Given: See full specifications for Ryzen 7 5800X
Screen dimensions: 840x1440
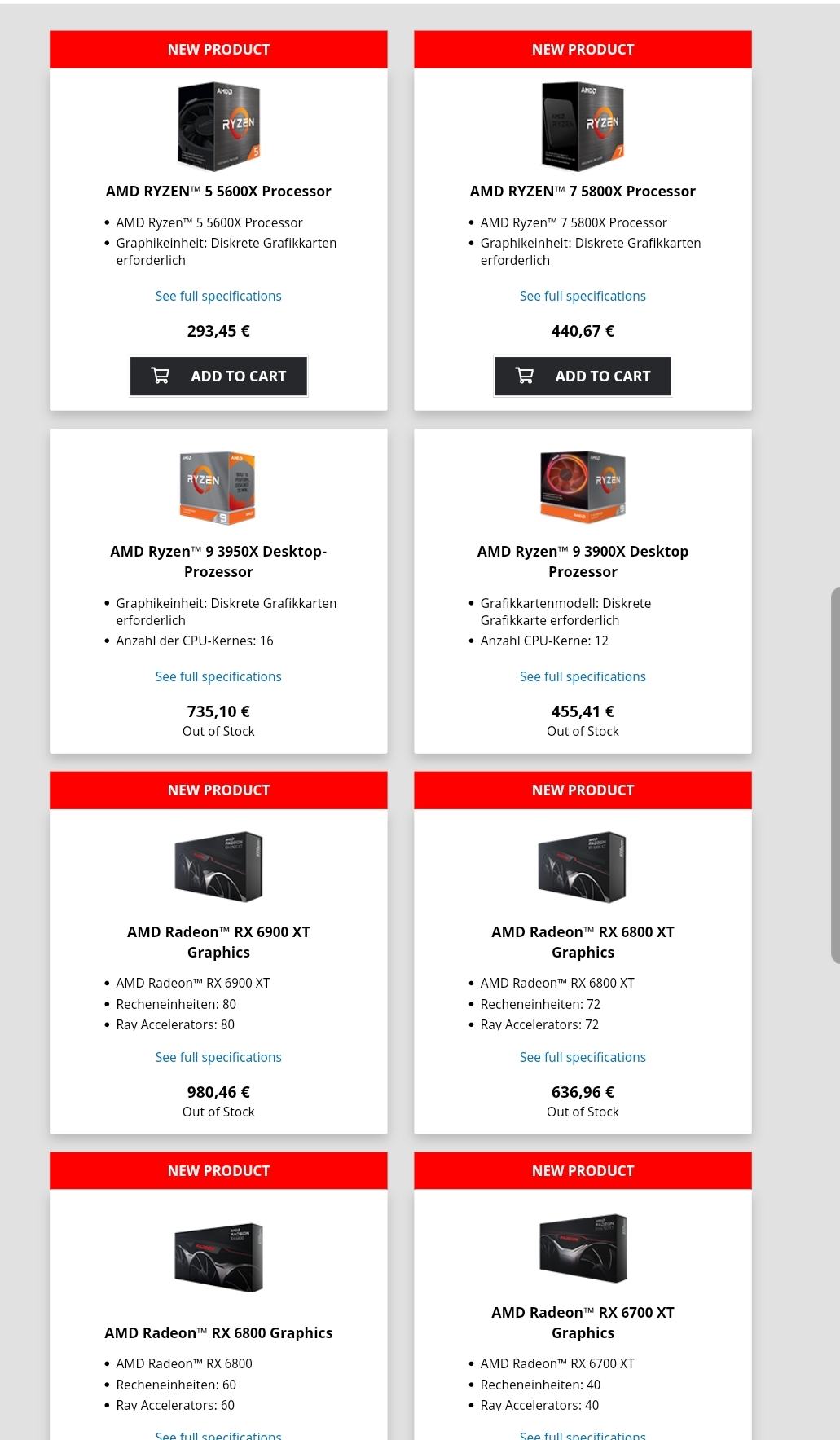Looking at the screenshot, I should (583, 296).
